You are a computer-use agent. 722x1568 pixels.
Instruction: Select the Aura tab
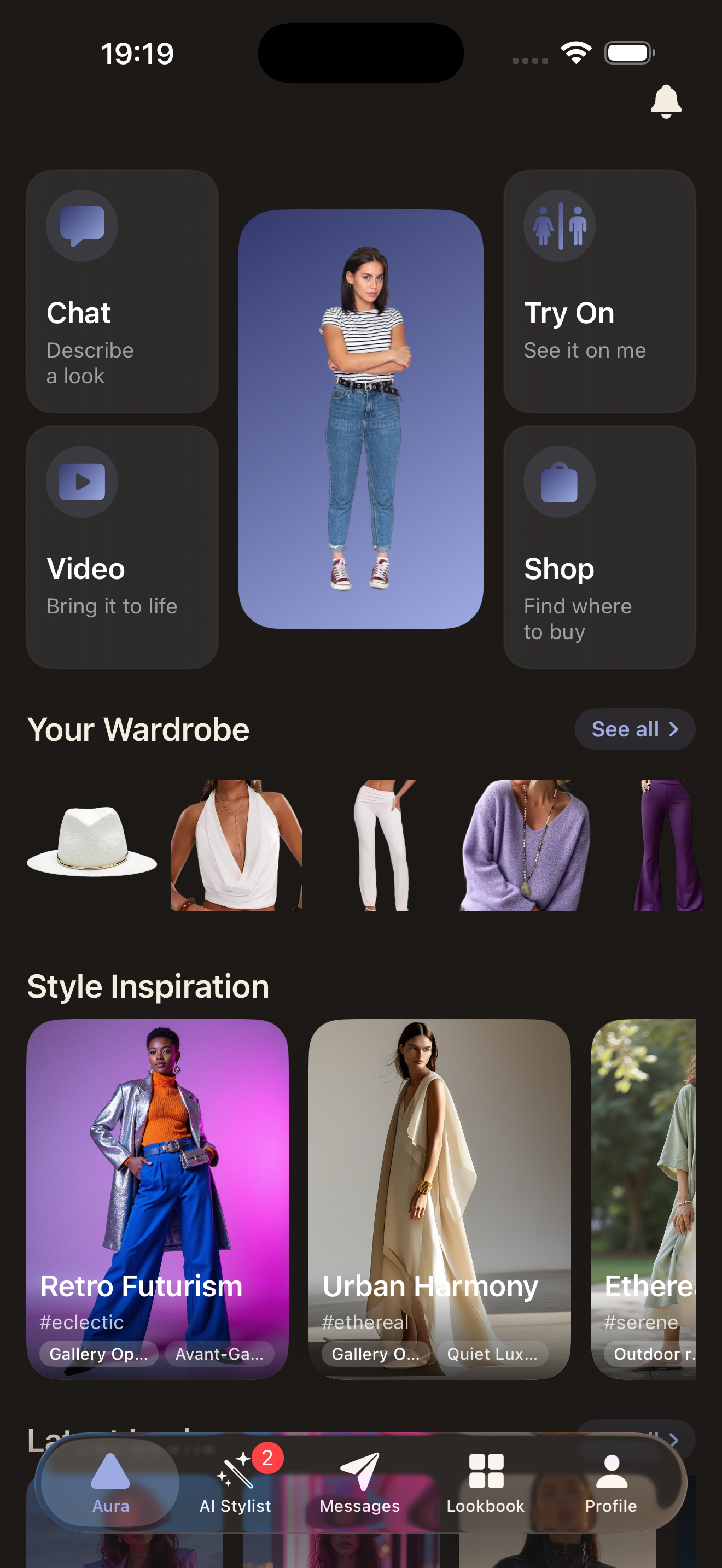pos(111,1482)
